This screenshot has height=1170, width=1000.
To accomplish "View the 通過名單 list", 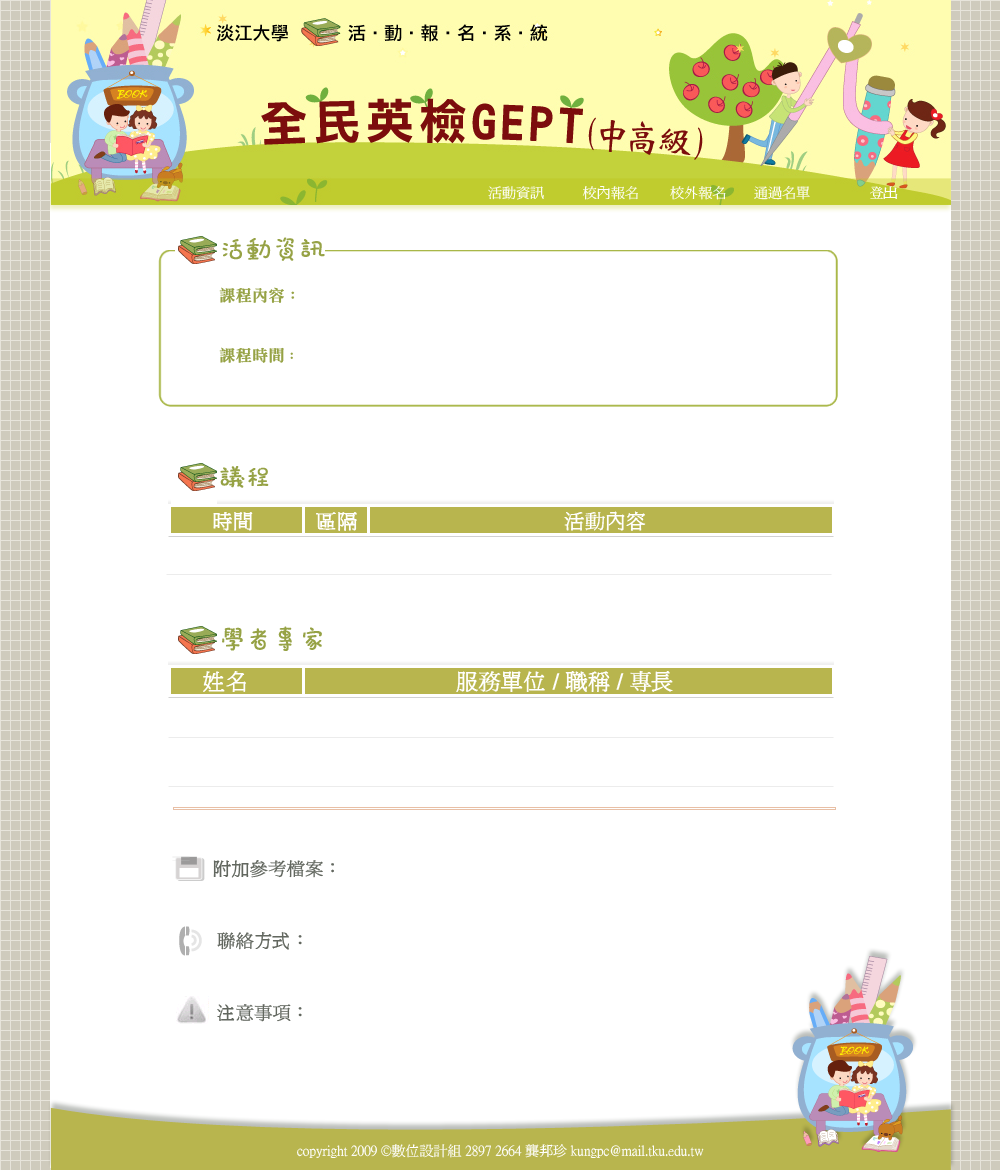I will click(x=782, y=194).
